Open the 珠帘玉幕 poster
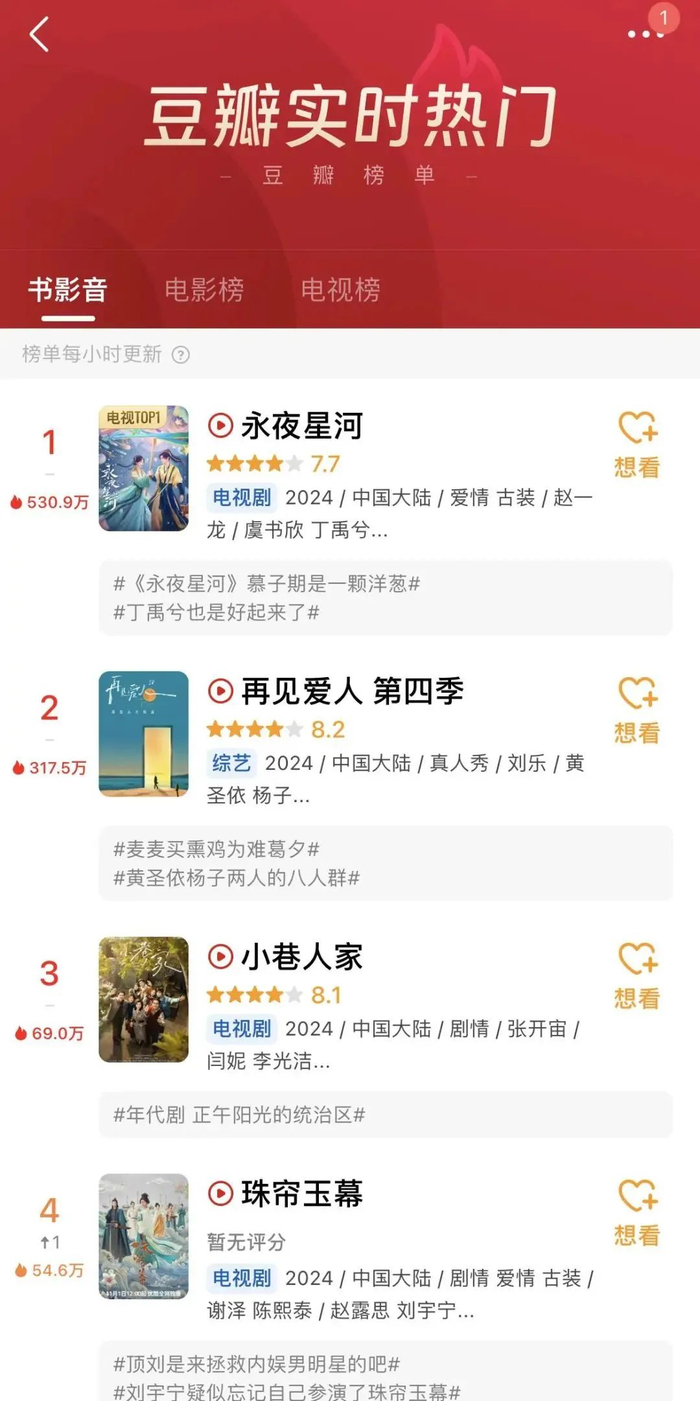This screenshot has height=1401, width=700. 144,1236
